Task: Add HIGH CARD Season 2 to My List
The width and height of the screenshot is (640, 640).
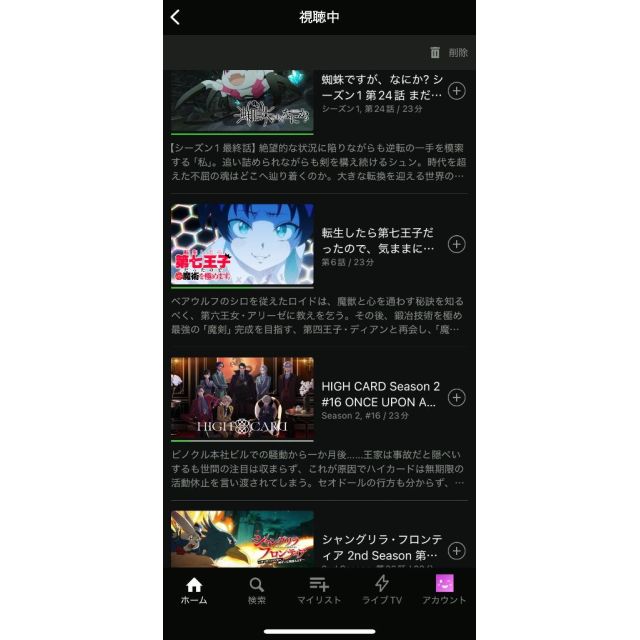Action: pos(456,397)
